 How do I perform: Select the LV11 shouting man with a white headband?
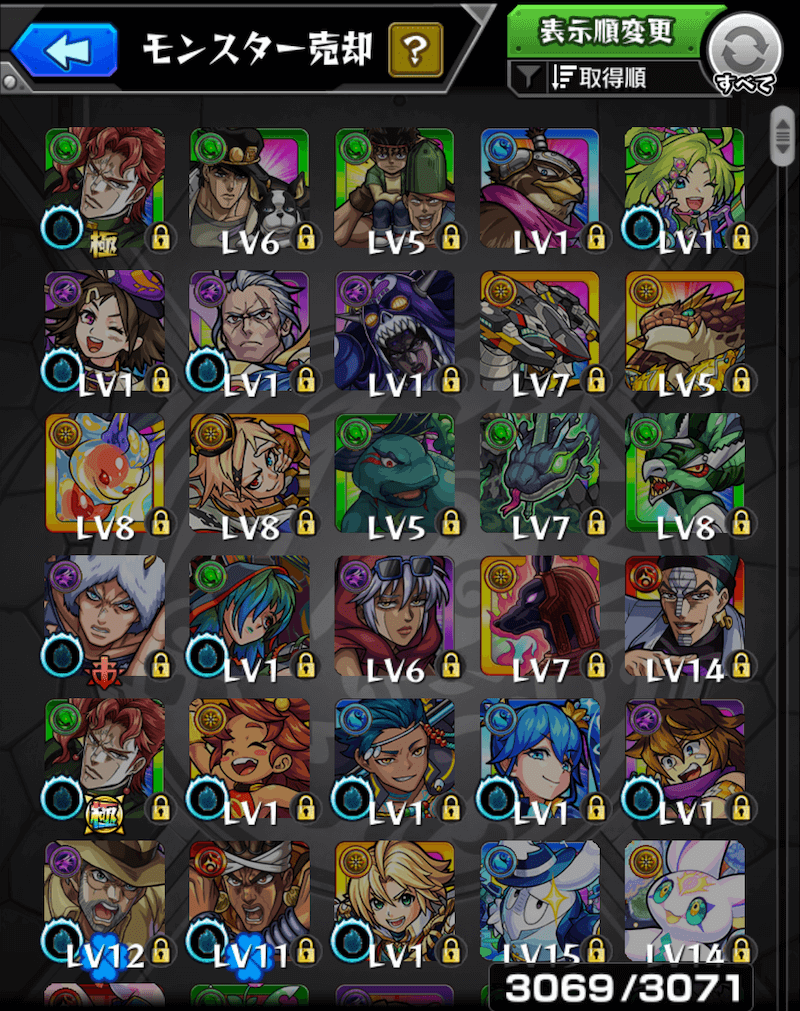[250, 900]
